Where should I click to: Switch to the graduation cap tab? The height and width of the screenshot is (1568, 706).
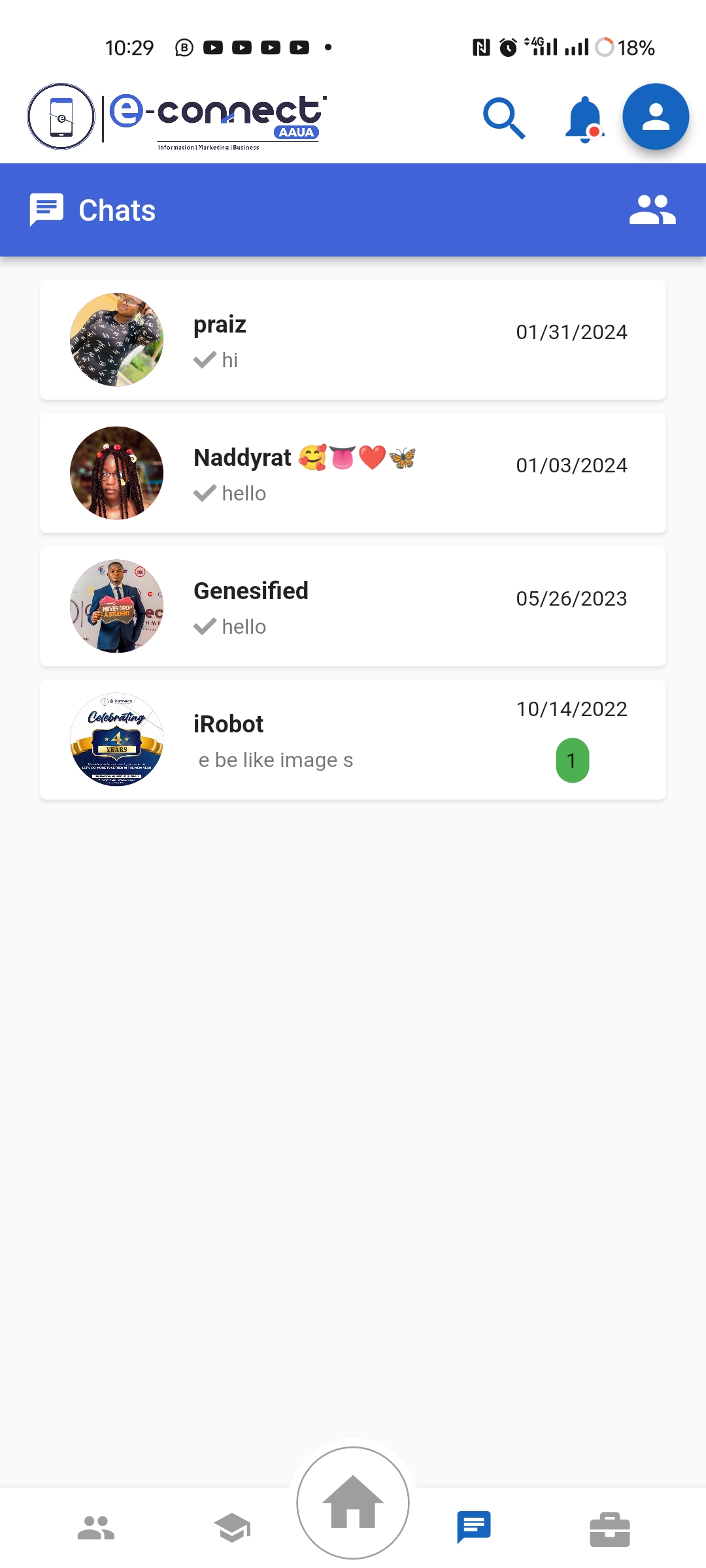[232, 1528]
